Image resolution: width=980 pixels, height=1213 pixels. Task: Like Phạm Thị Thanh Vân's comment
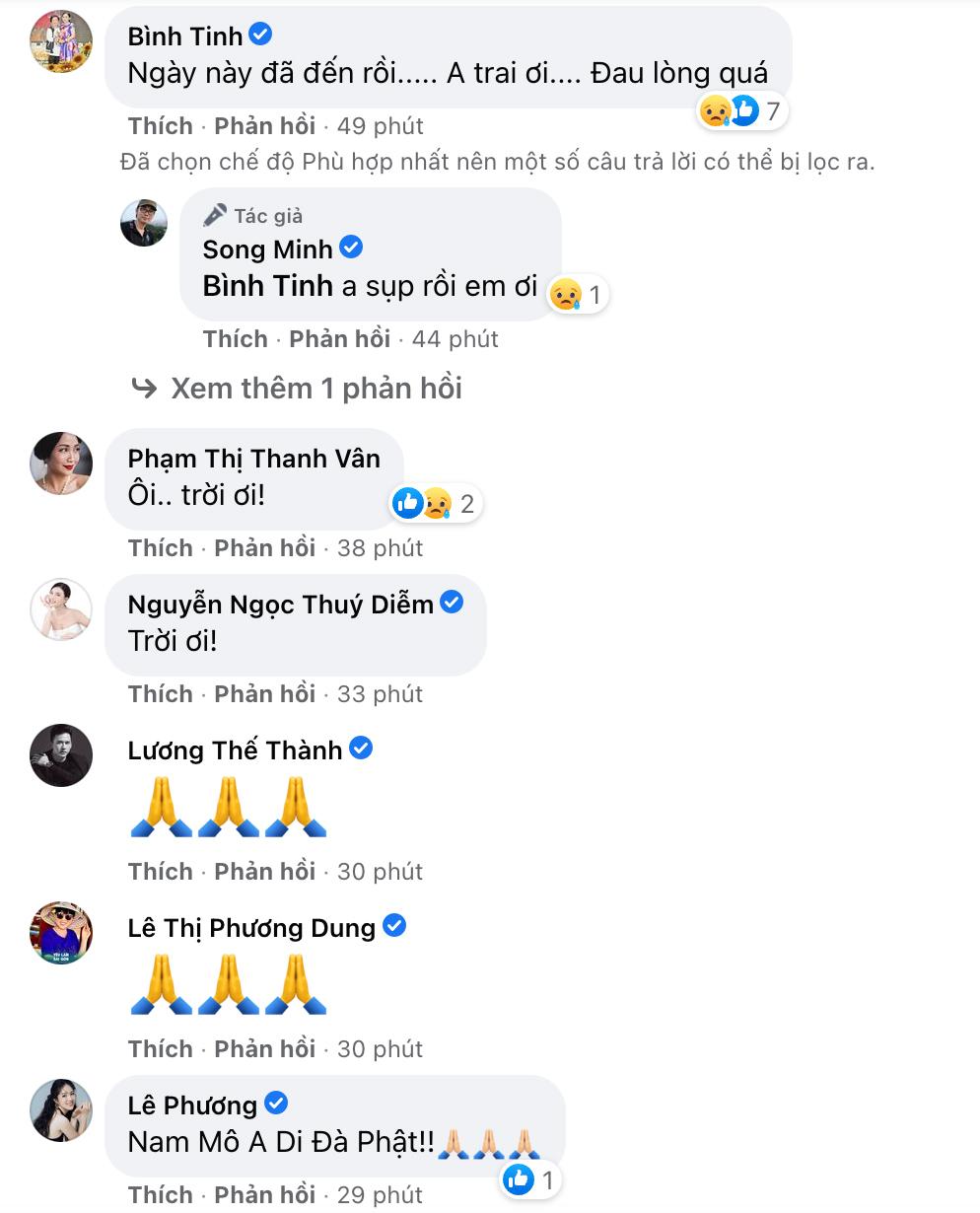tap(160, 548)
